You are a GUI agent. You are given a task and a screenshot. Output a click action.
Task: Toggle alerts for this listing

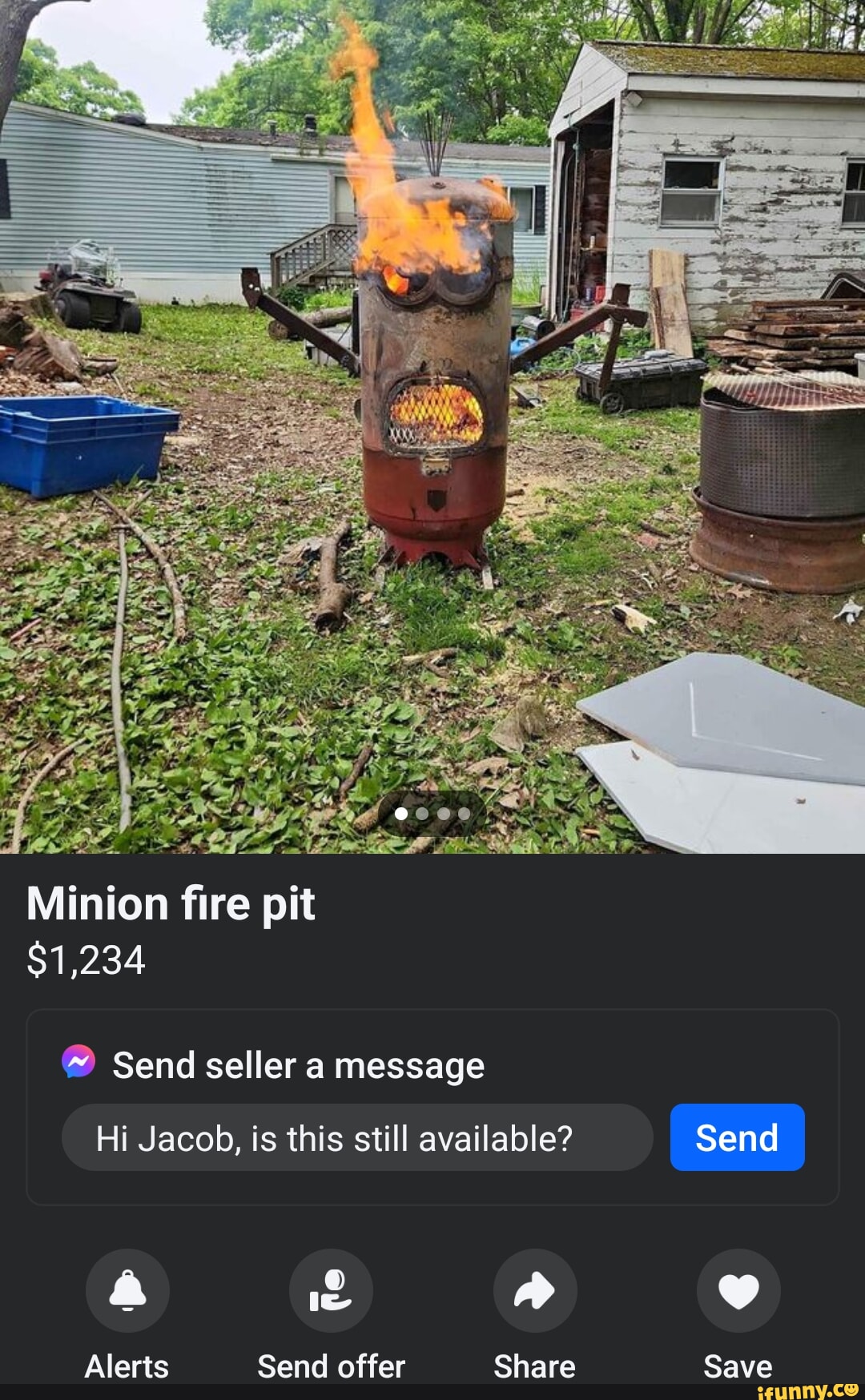pos(127,1291)
